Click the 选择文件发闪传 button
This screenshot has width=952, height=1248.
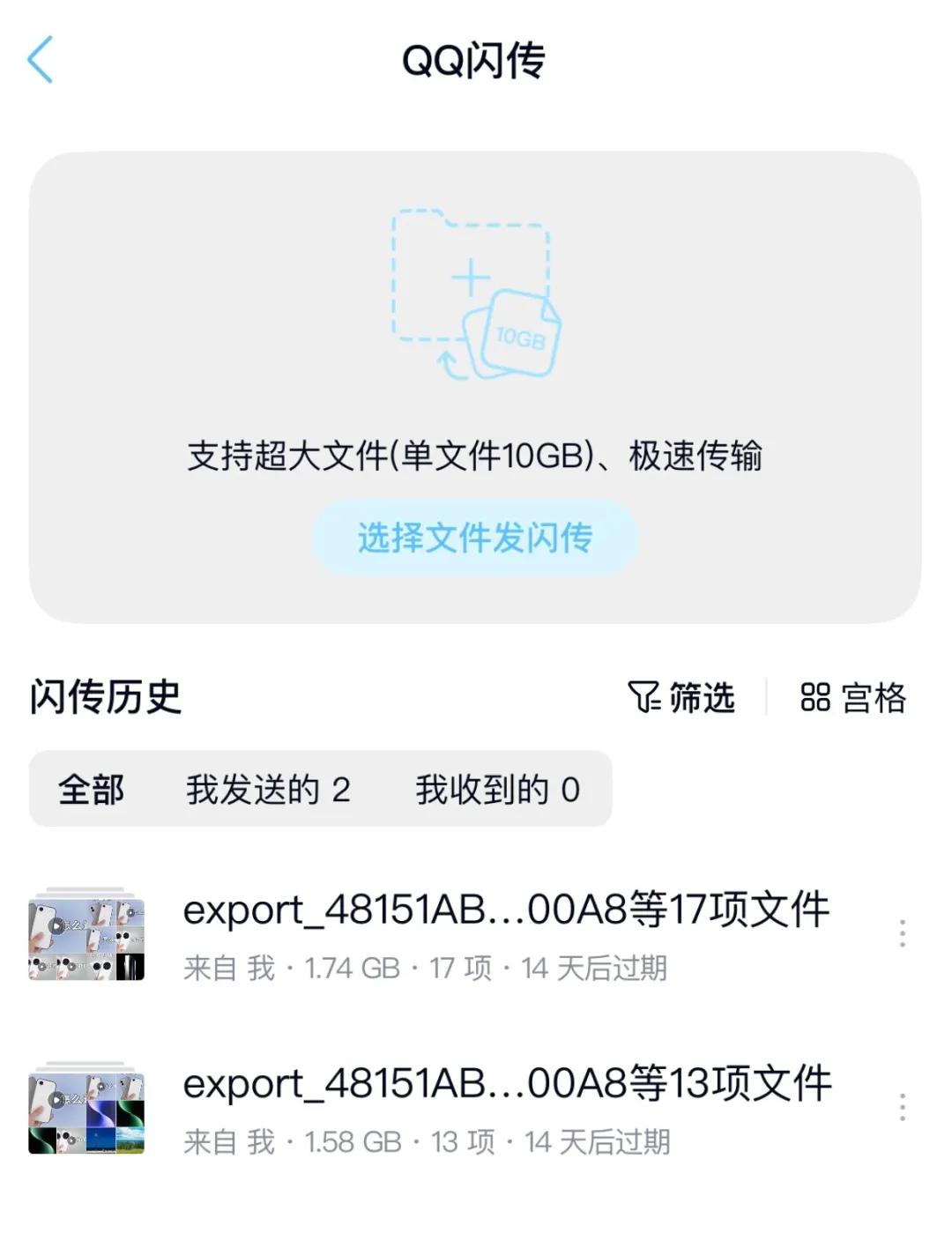474,537
